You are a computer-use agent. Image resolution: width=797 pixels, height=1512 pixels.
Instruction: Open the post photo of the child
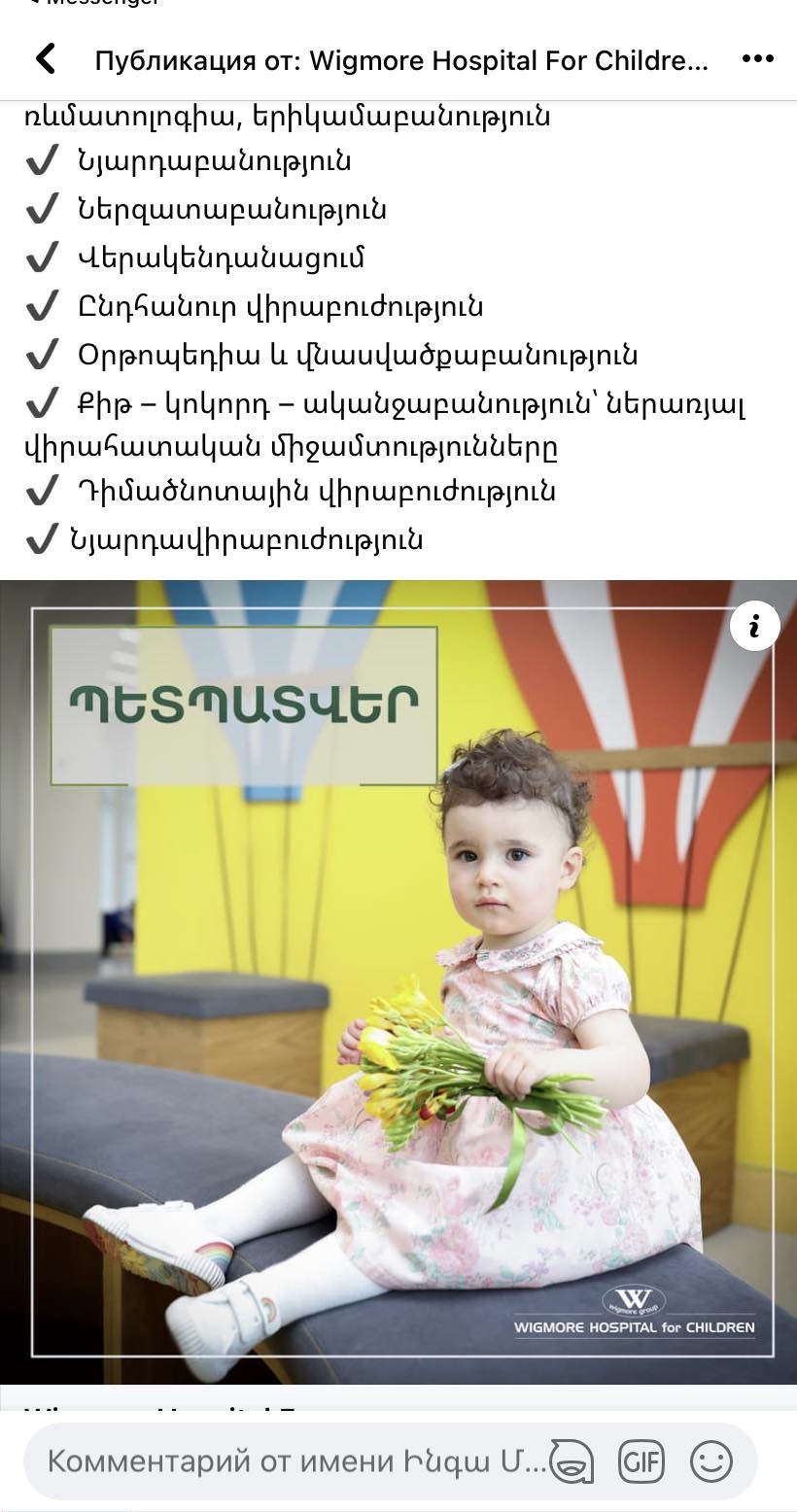398,981
